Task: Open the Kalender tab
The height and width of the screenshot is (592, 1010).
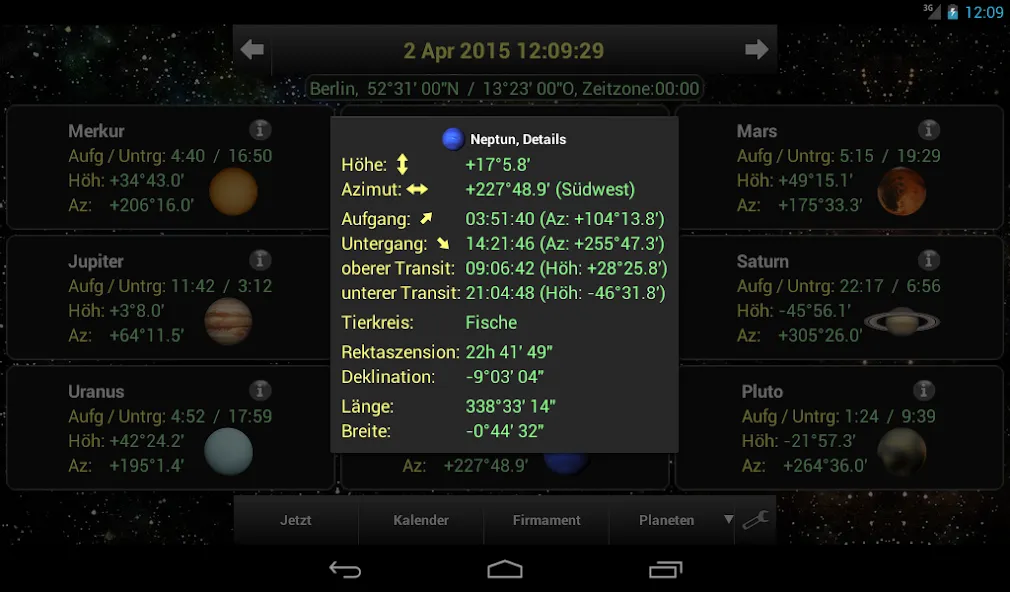Action: (x=421, y=520)
